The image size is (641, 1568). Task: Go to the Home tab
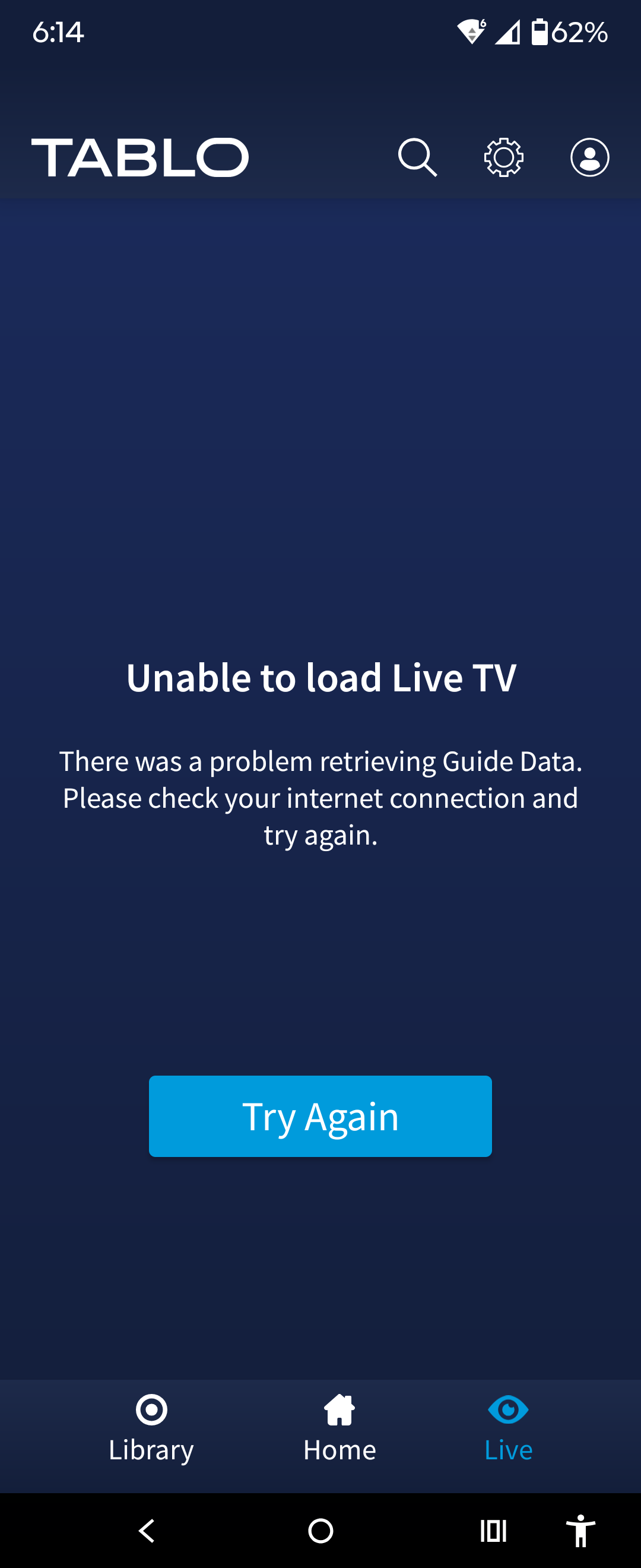[339, 1428]
